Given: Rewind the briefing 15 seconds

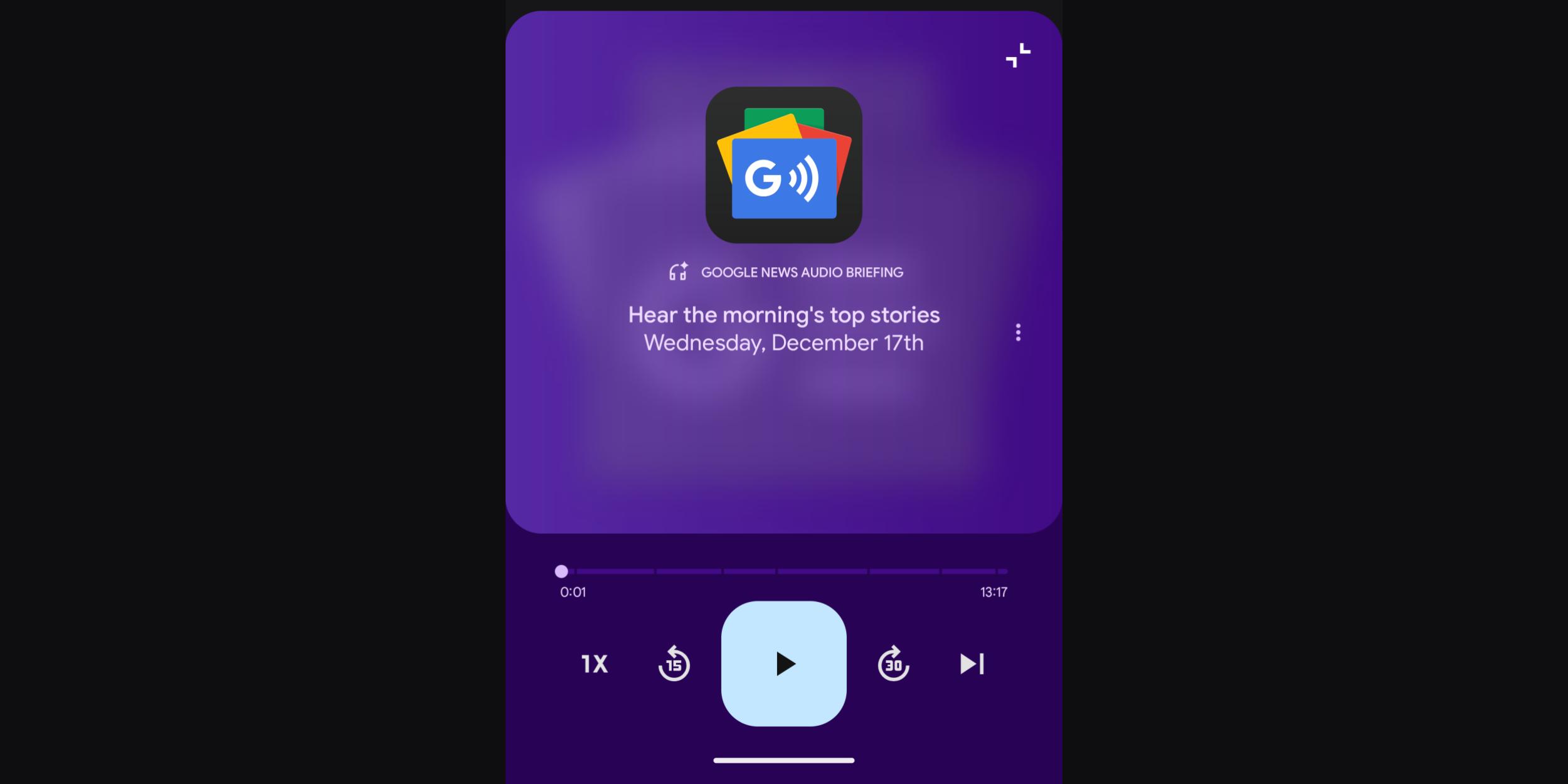Looking at the screenshot, I should click(674, 664).
